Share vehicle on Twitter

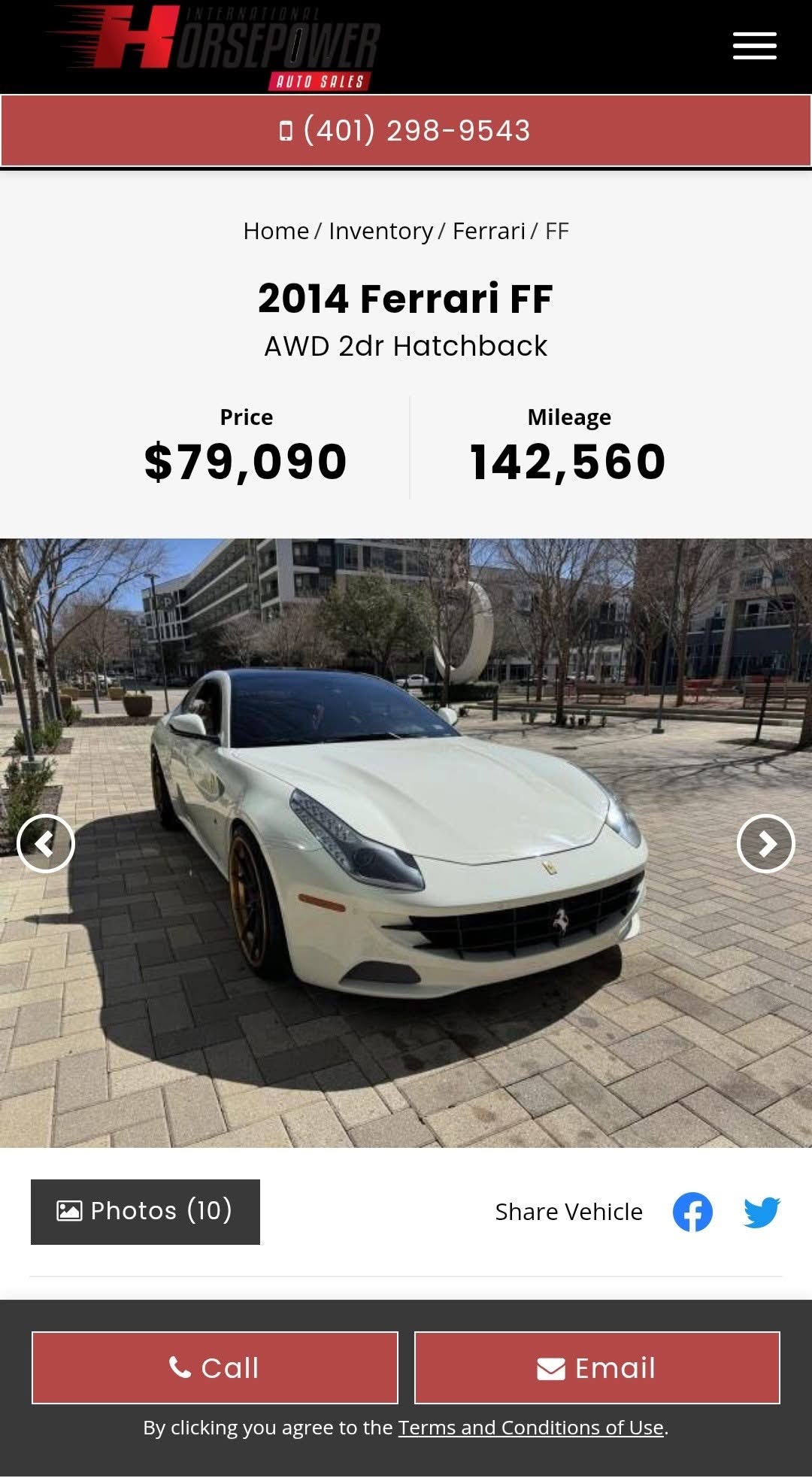[762, 1212]
